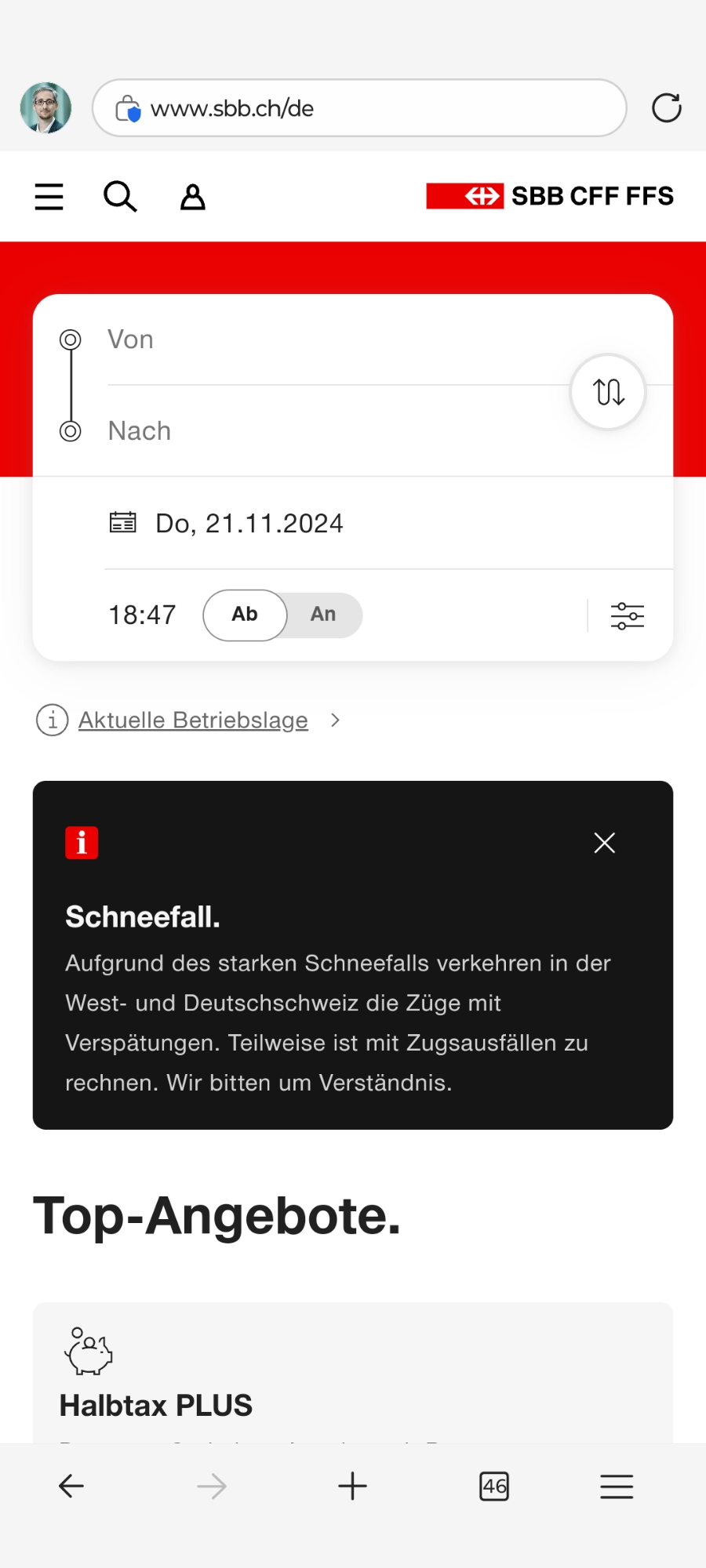The height and width of the screenshot is (1568, 706).
Task: Enter departure station in Von field
Action: (329, 340)
